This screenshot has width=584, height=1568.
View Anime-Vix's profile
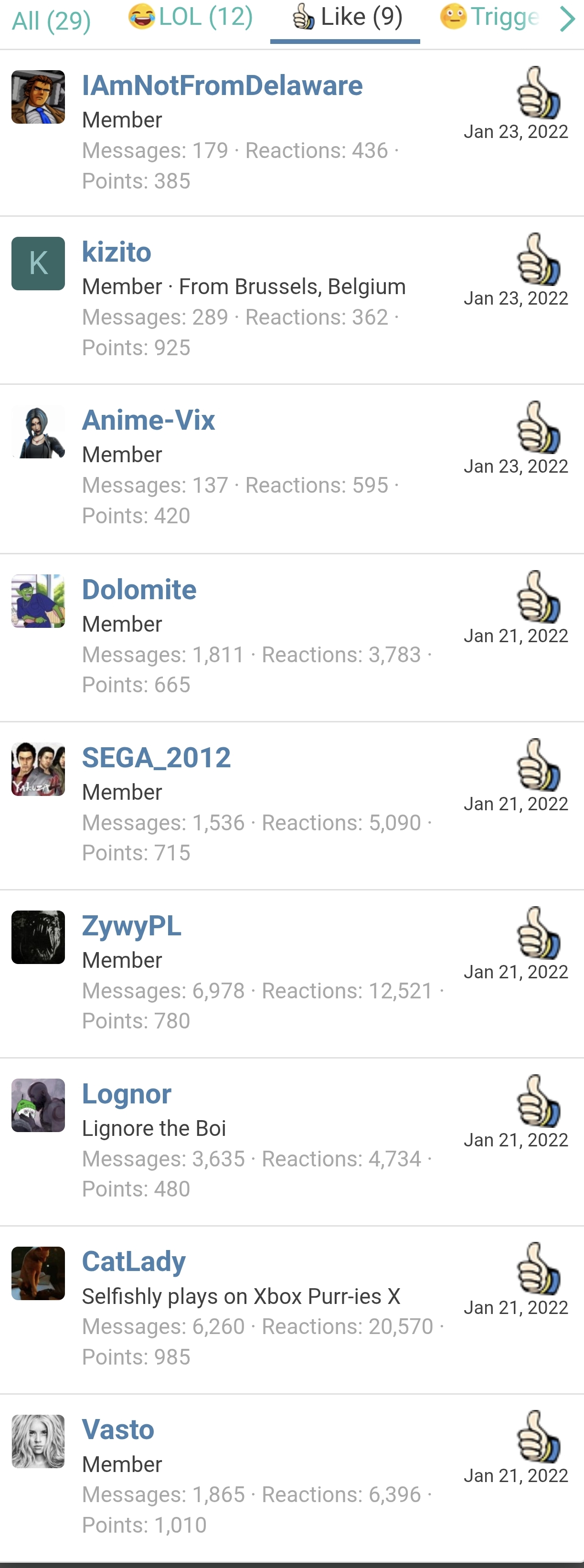148,420
